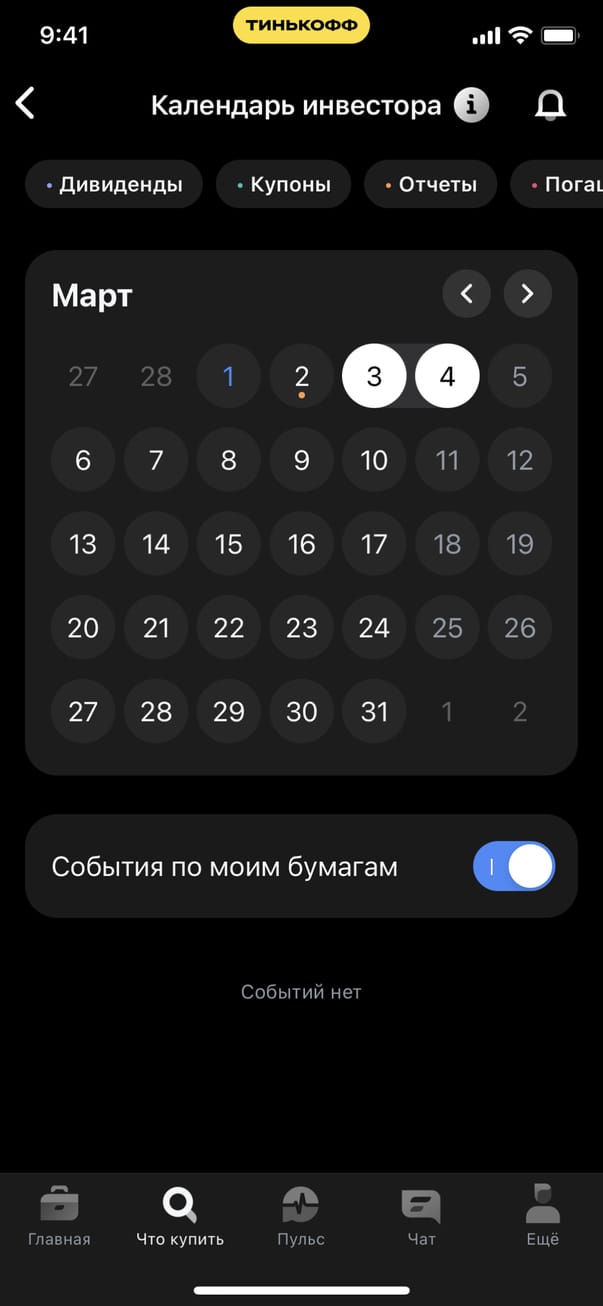
Task: Go to the previous month
Action: tap(466, 294)
